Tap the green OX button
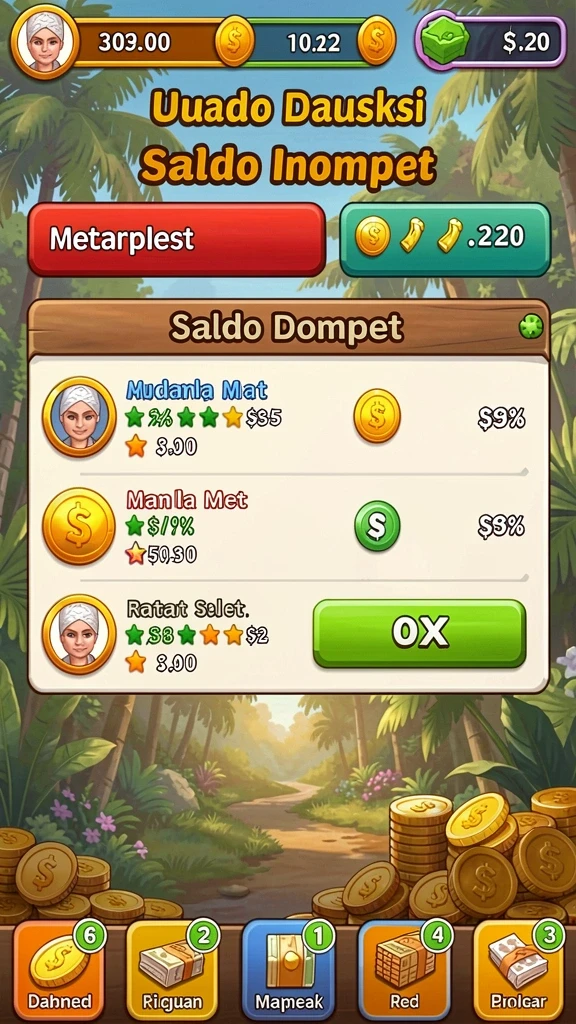The image size is (576, 1024). pos(419,633)
